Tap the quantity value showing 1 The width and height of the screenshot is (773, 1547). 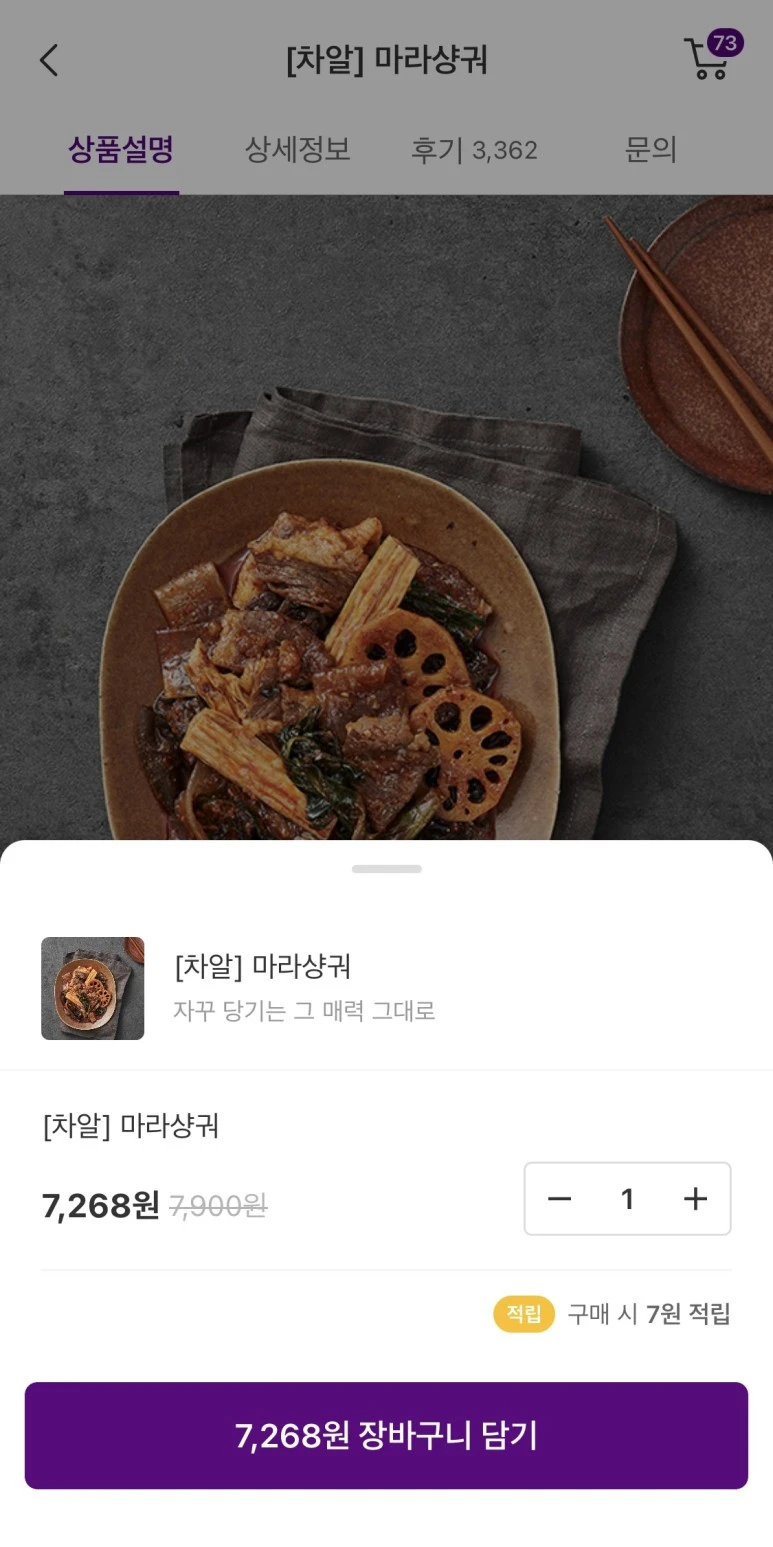click(627, 1199)
